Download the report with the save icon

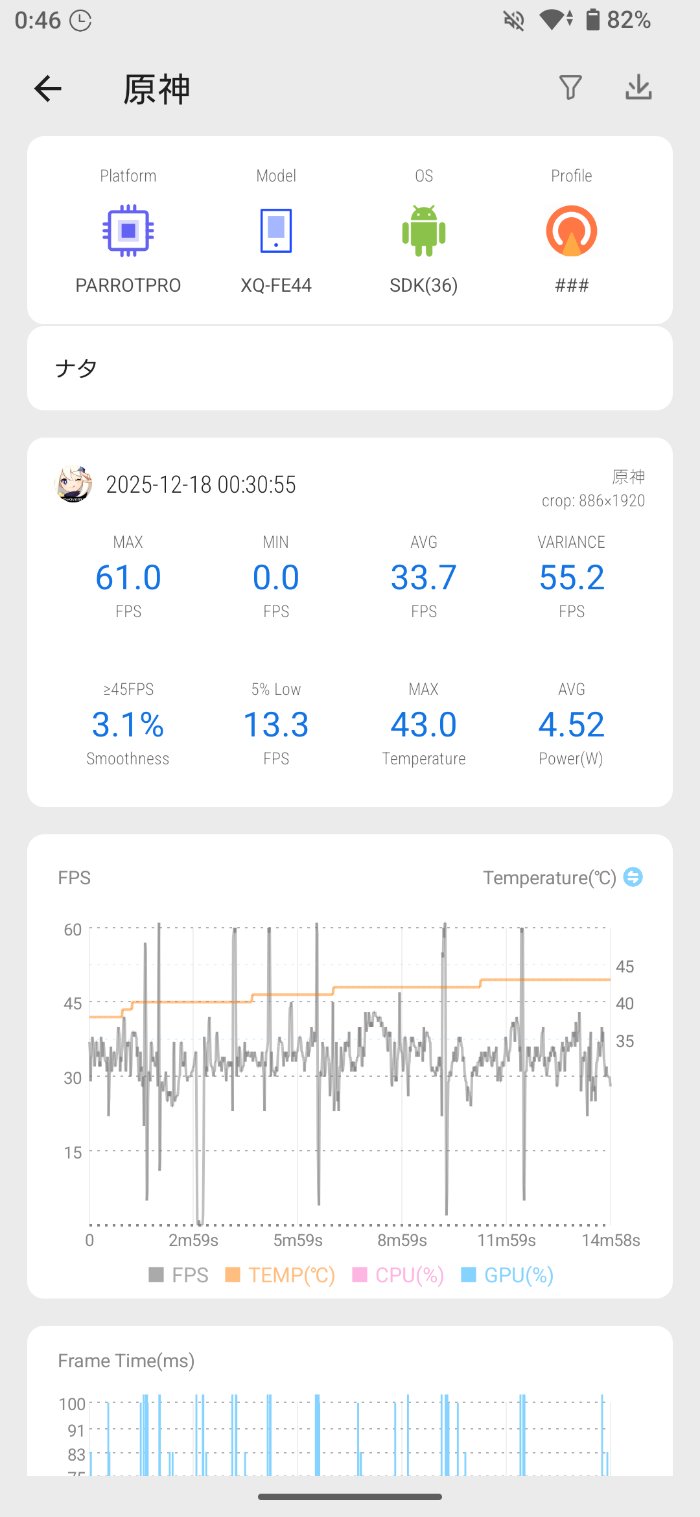[x=638, y=88]
